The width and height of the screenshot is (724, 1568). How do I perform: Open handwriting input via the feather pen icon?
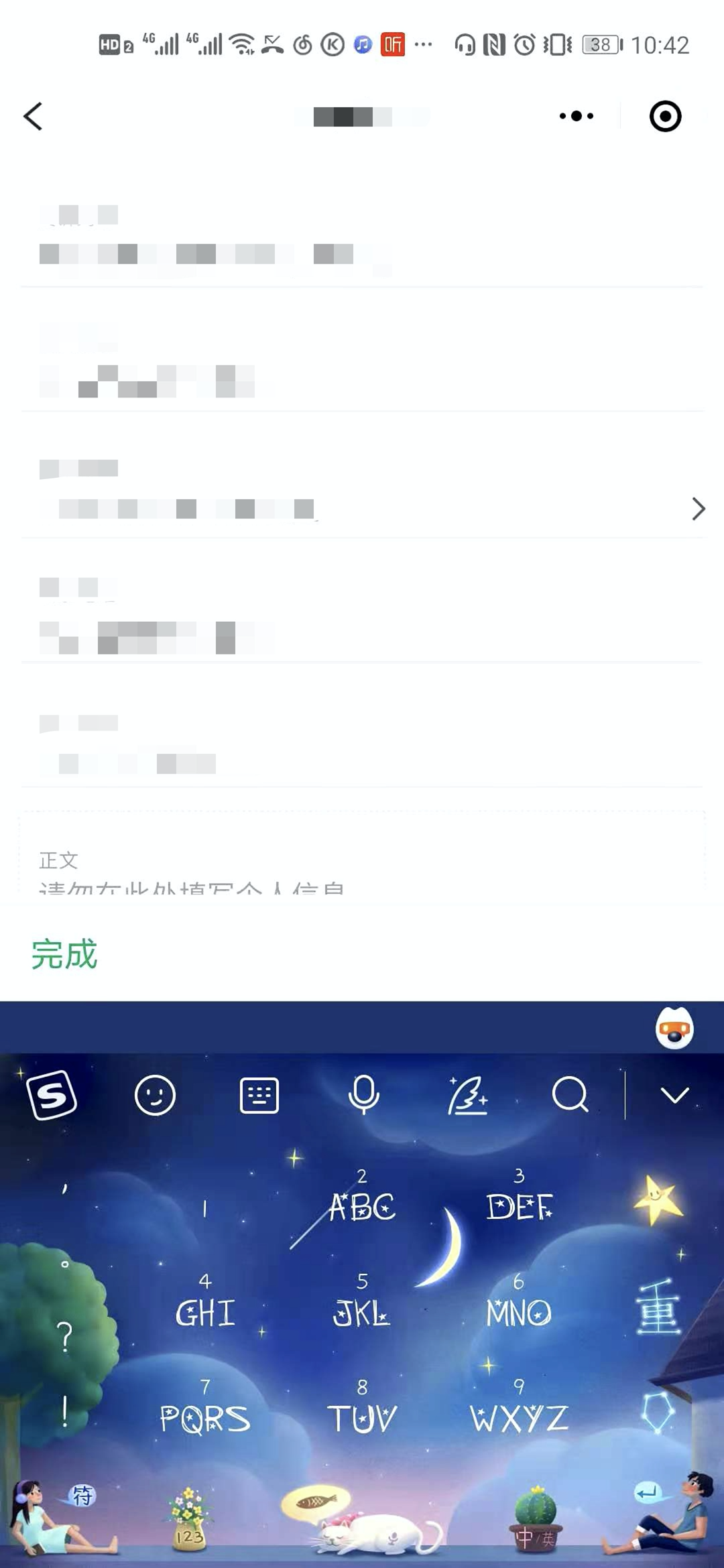pos(468,1095)
